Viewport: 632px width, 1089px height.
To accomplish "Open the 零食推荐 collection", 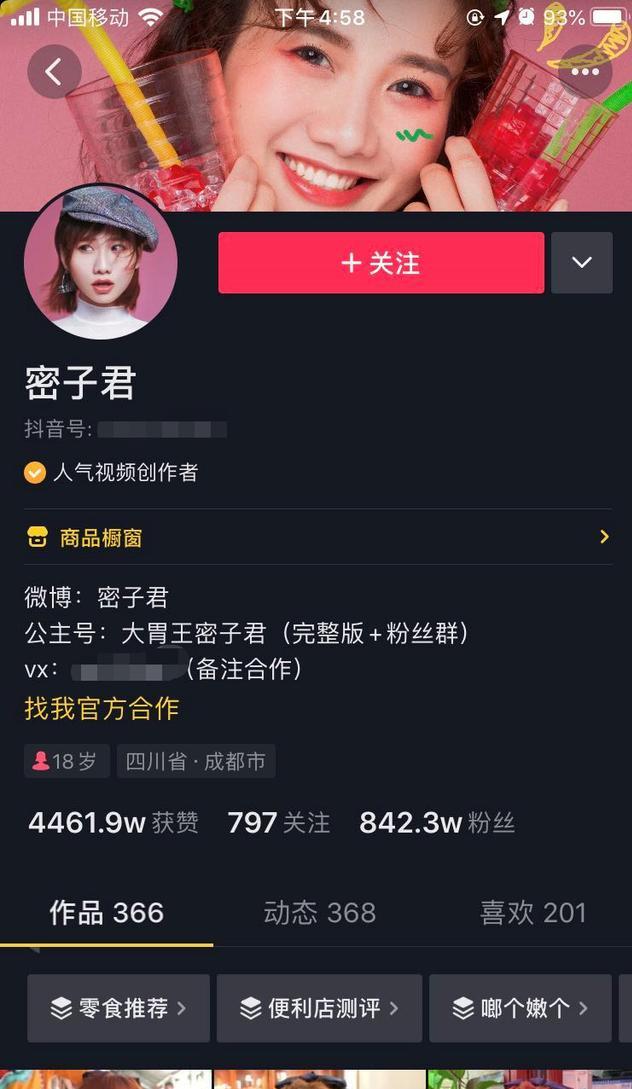I will pos(119,1008).
